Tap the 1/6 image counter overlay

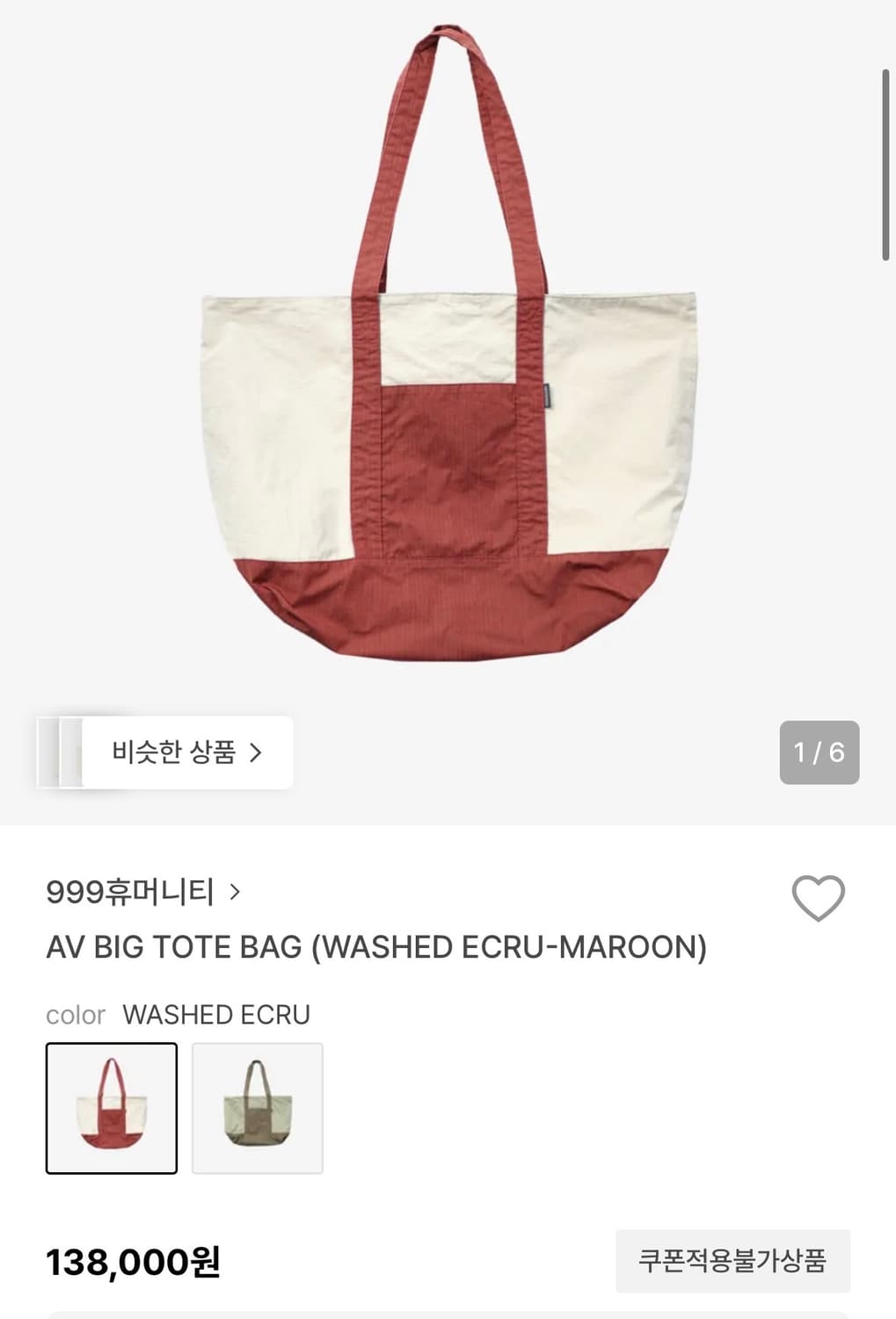tap(820, 752)
